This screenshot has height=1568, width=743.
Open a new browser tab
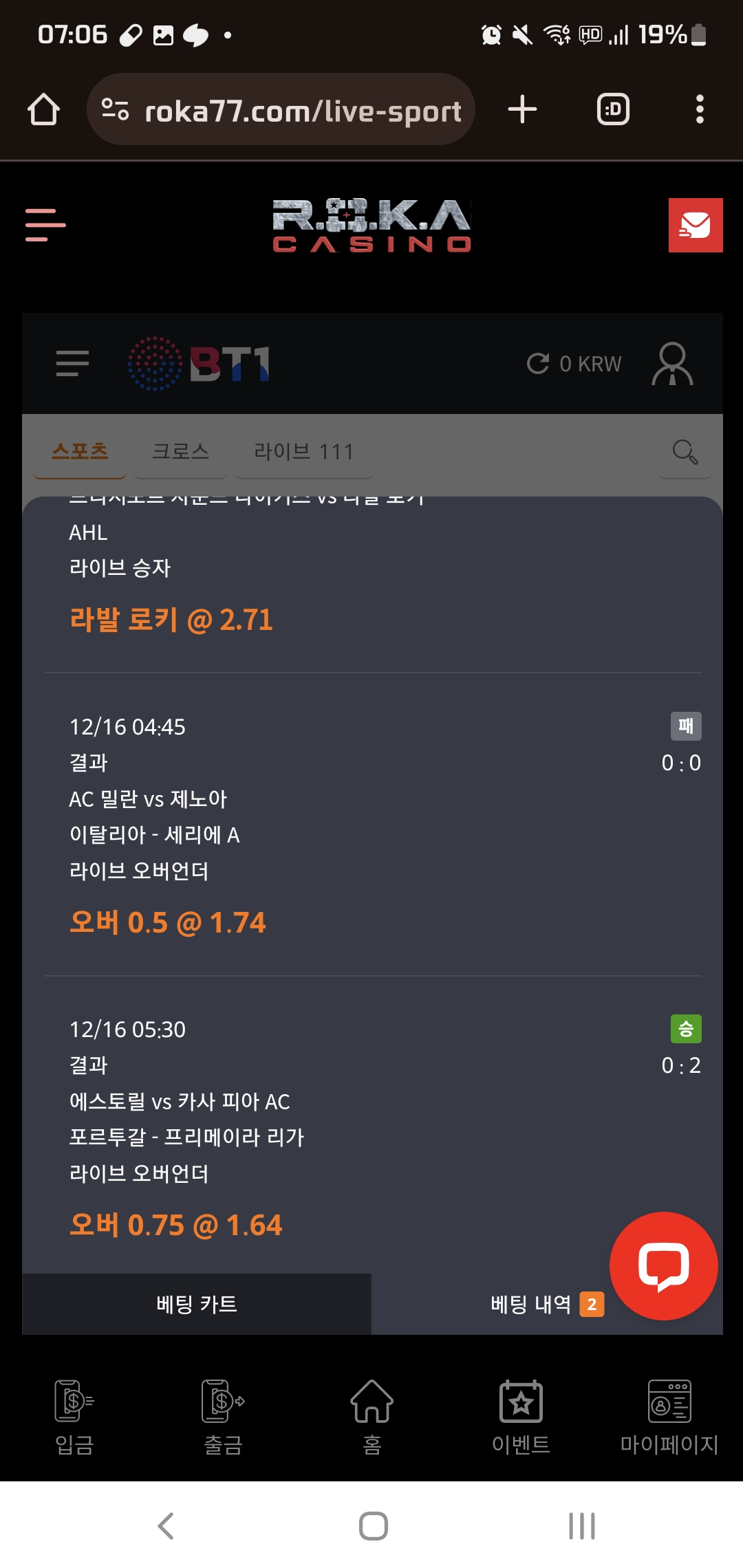click(x=522, y=109)
